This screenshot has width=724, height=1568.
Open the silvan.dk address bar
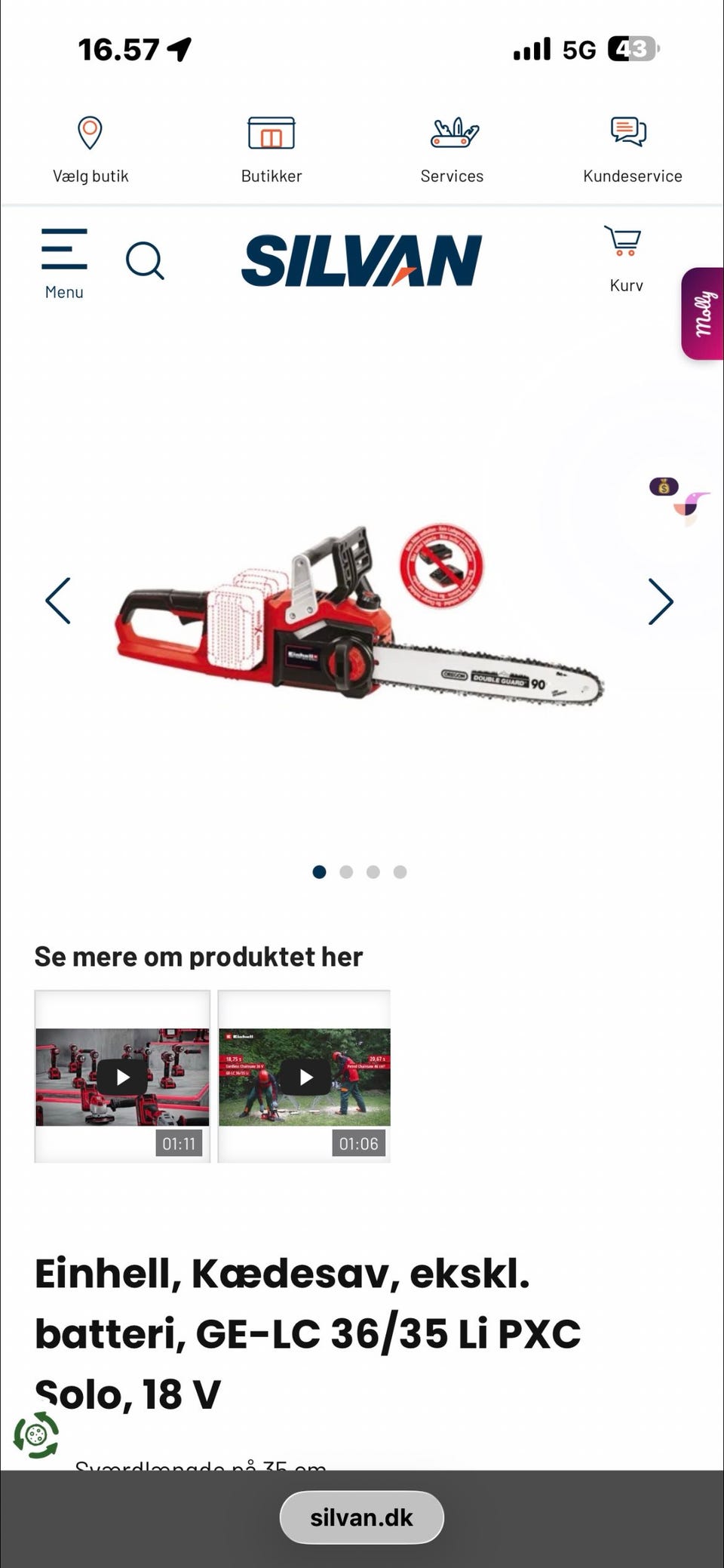[x=361, y=1517]
